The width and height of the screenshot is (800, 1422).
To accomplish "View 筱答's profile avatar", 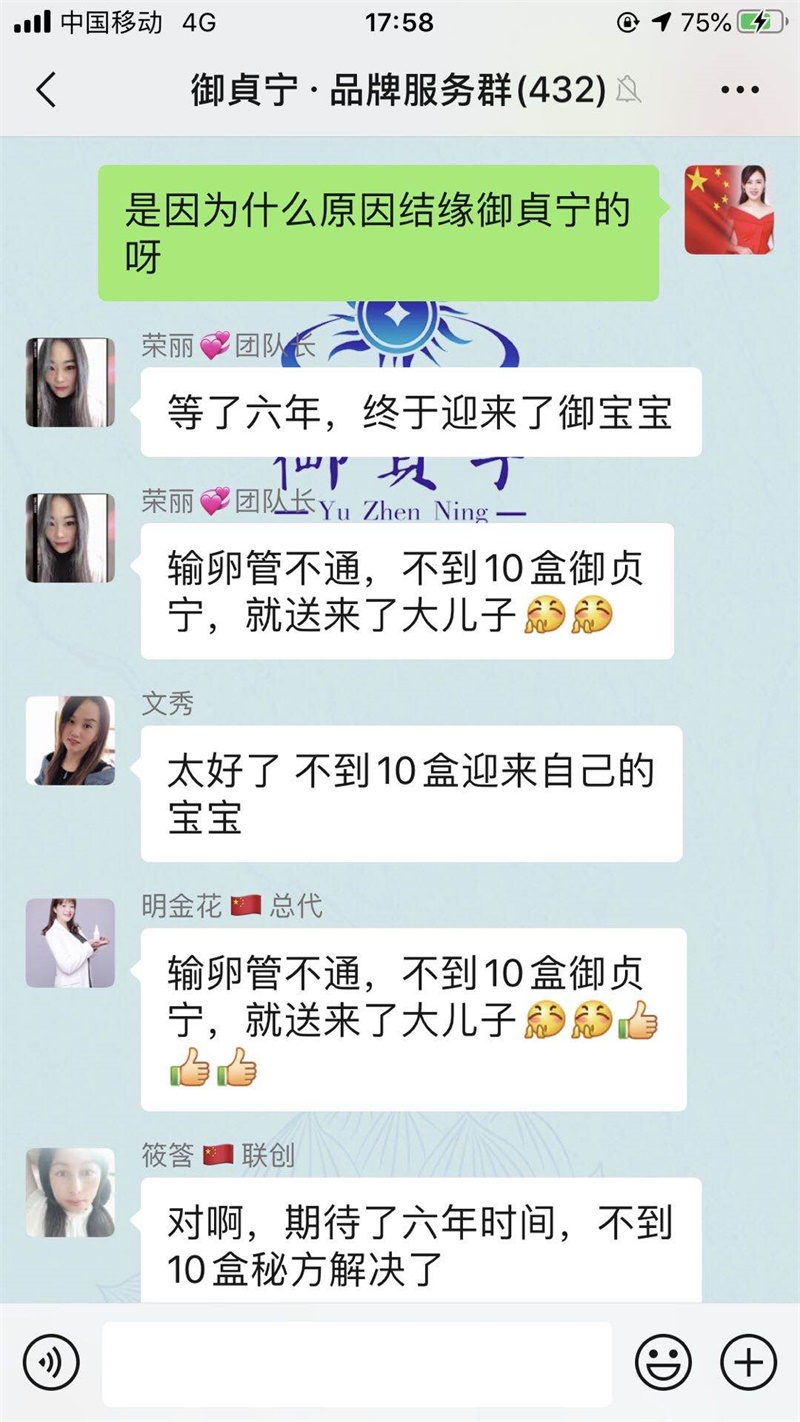I will 70,1192.
